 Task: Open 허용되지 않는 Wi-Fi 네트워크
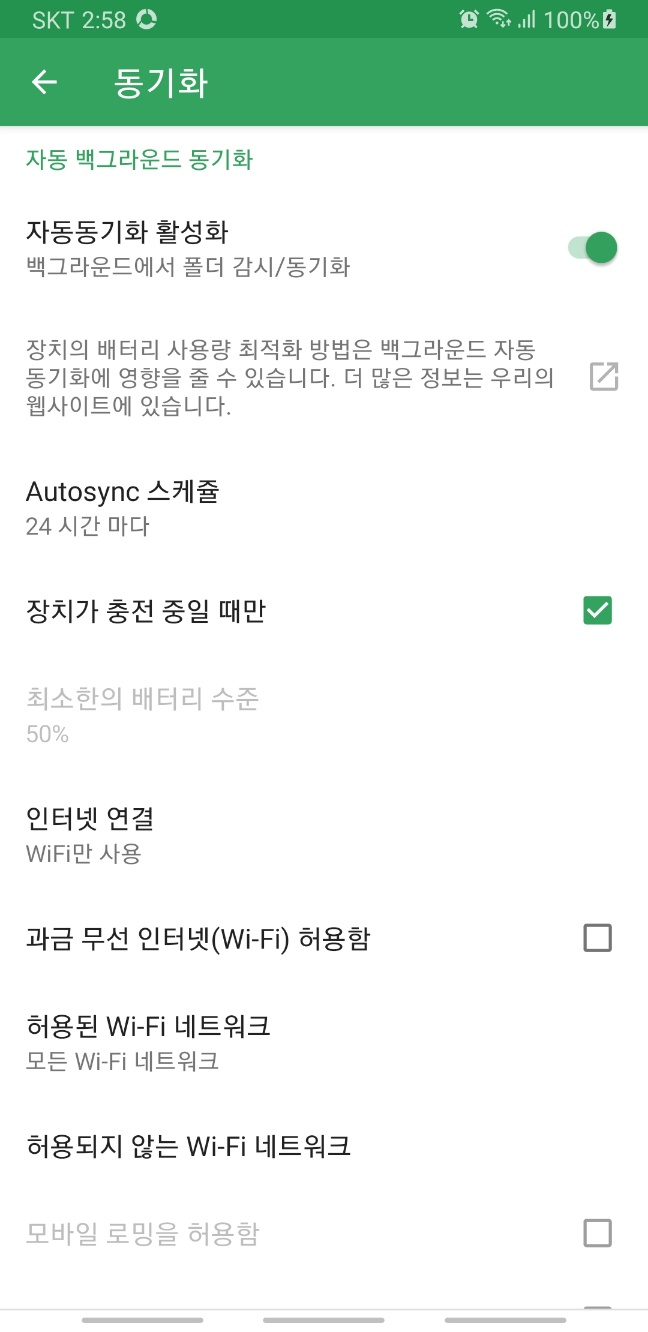tap(324, 1146)
